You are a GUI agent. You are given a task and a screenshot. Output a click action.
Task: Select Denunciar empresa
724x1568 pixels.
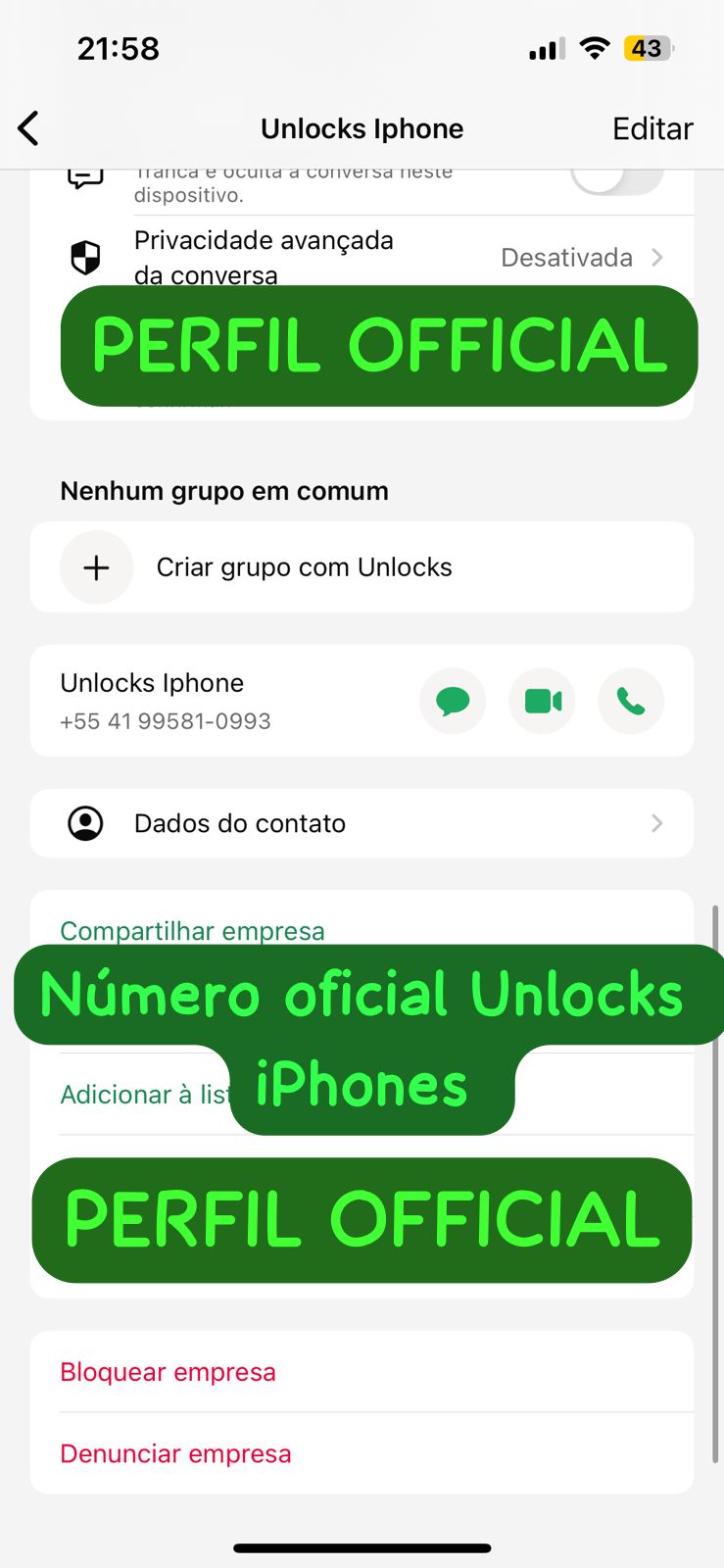coord(176,1453)
